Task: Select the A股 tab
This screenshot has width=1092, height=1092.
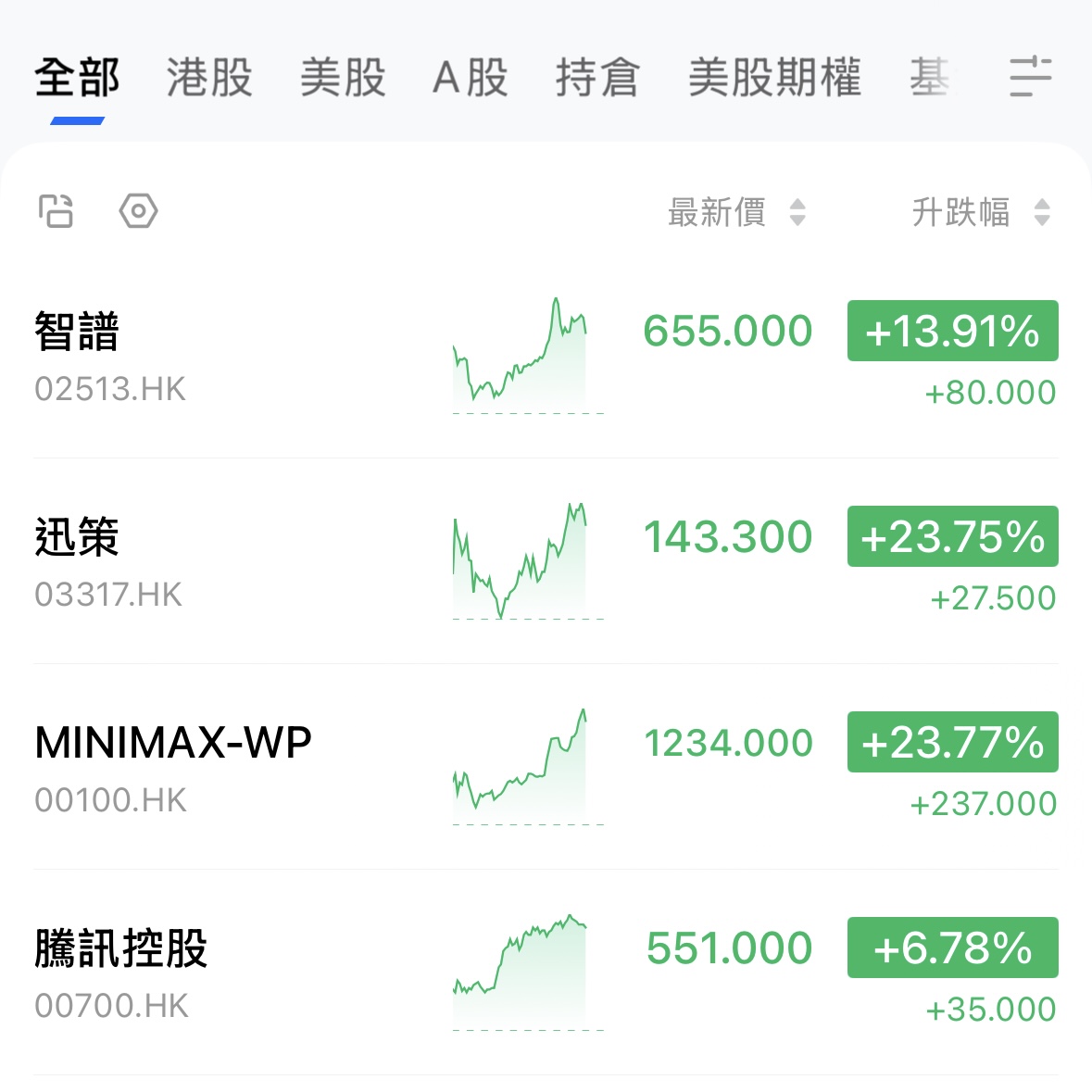Action: [471, 78]
